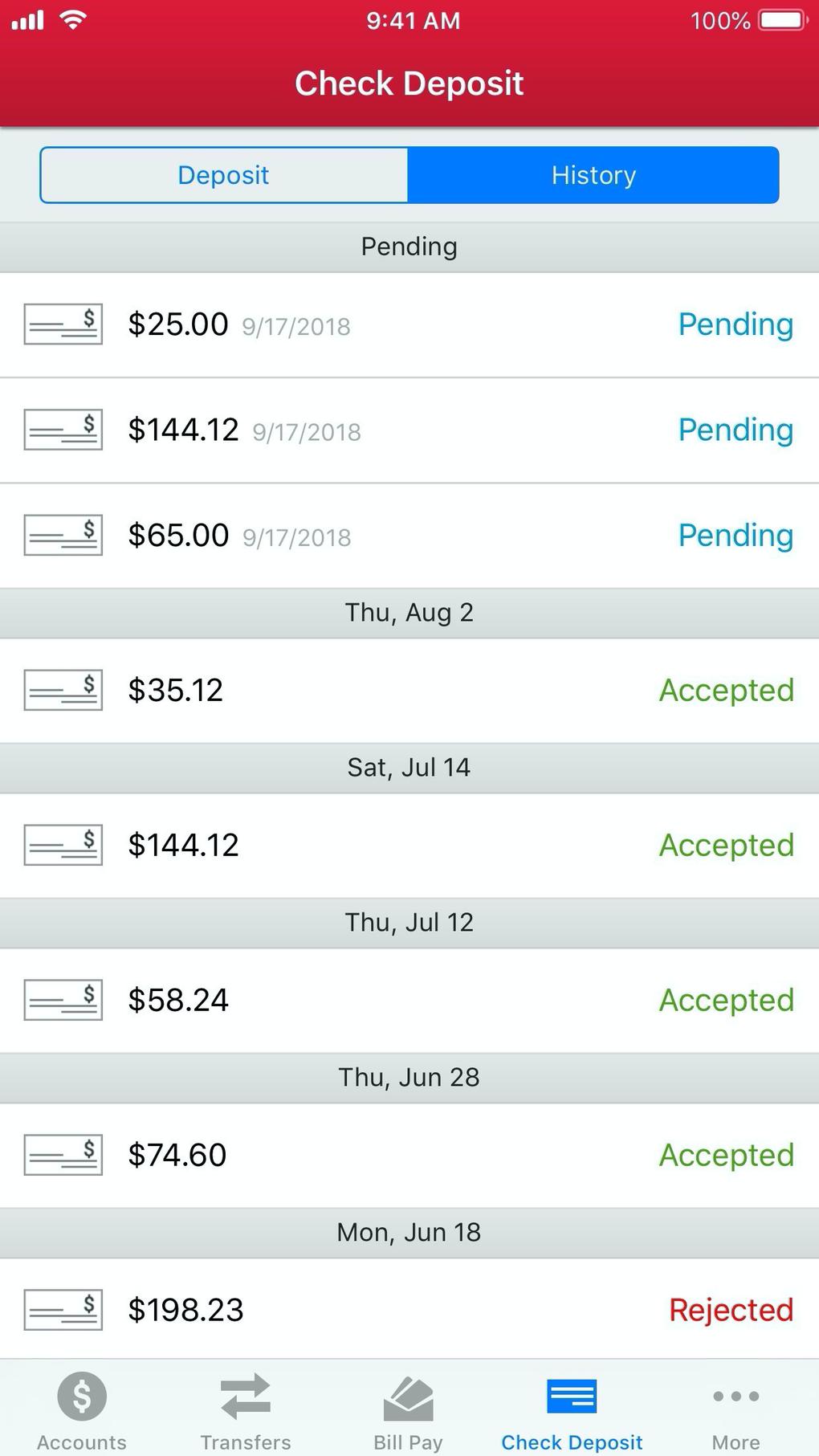
Task: Open the pending $65.00 deposit
Action: click(x=409, y=536)
